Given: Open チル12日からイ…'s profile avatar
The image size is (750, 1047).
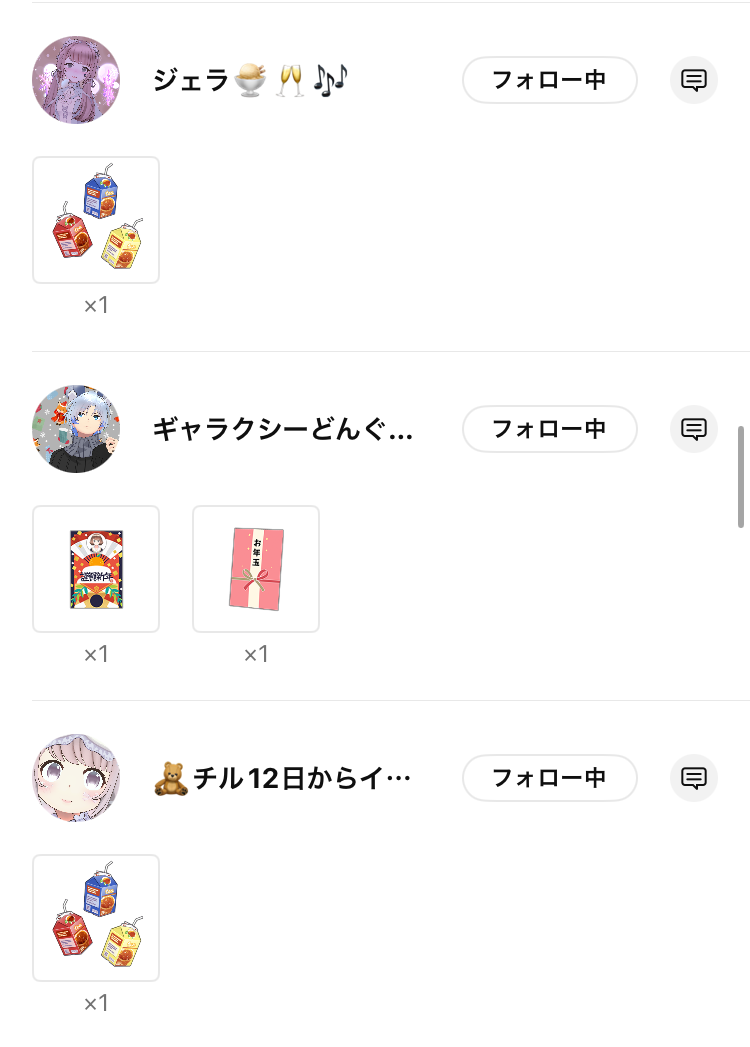Looking at the screenshot, I should (76, 778).
